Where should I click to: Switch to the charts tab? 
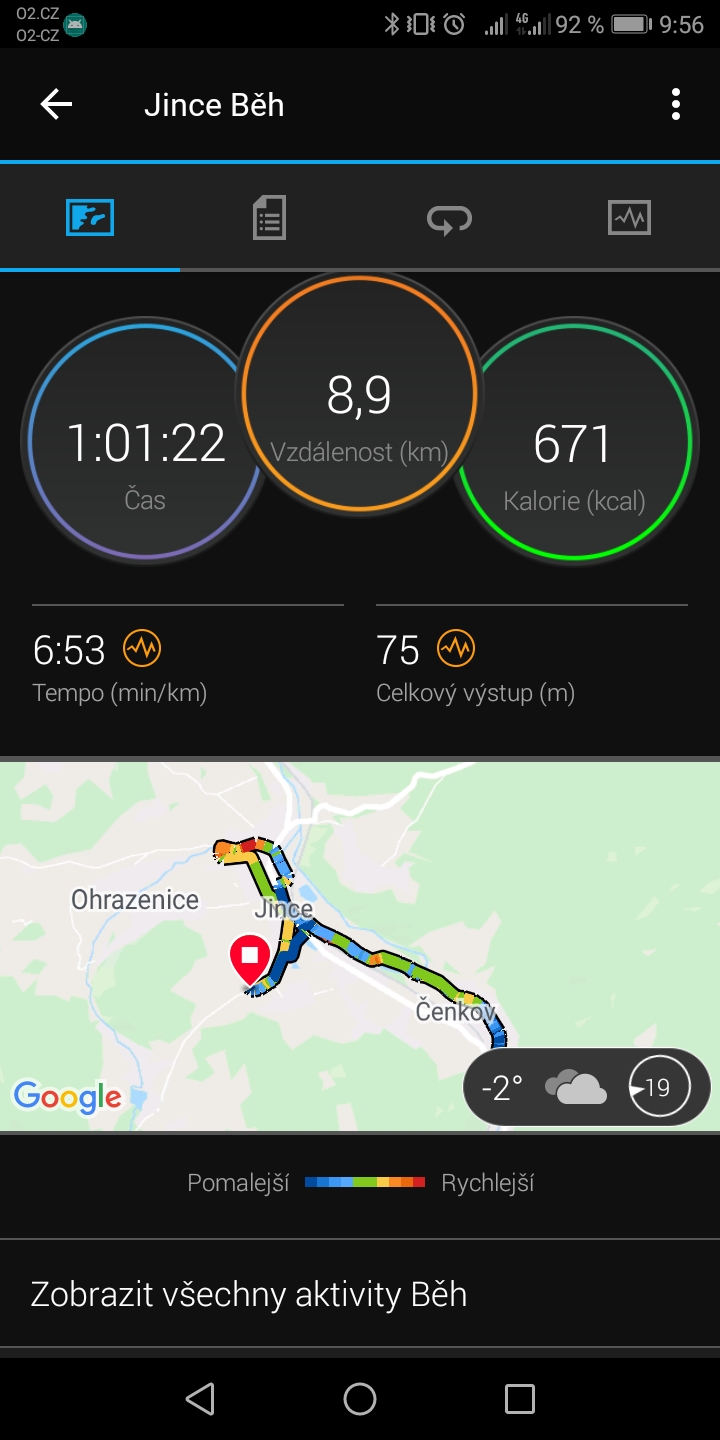click(x=630, y=217)
